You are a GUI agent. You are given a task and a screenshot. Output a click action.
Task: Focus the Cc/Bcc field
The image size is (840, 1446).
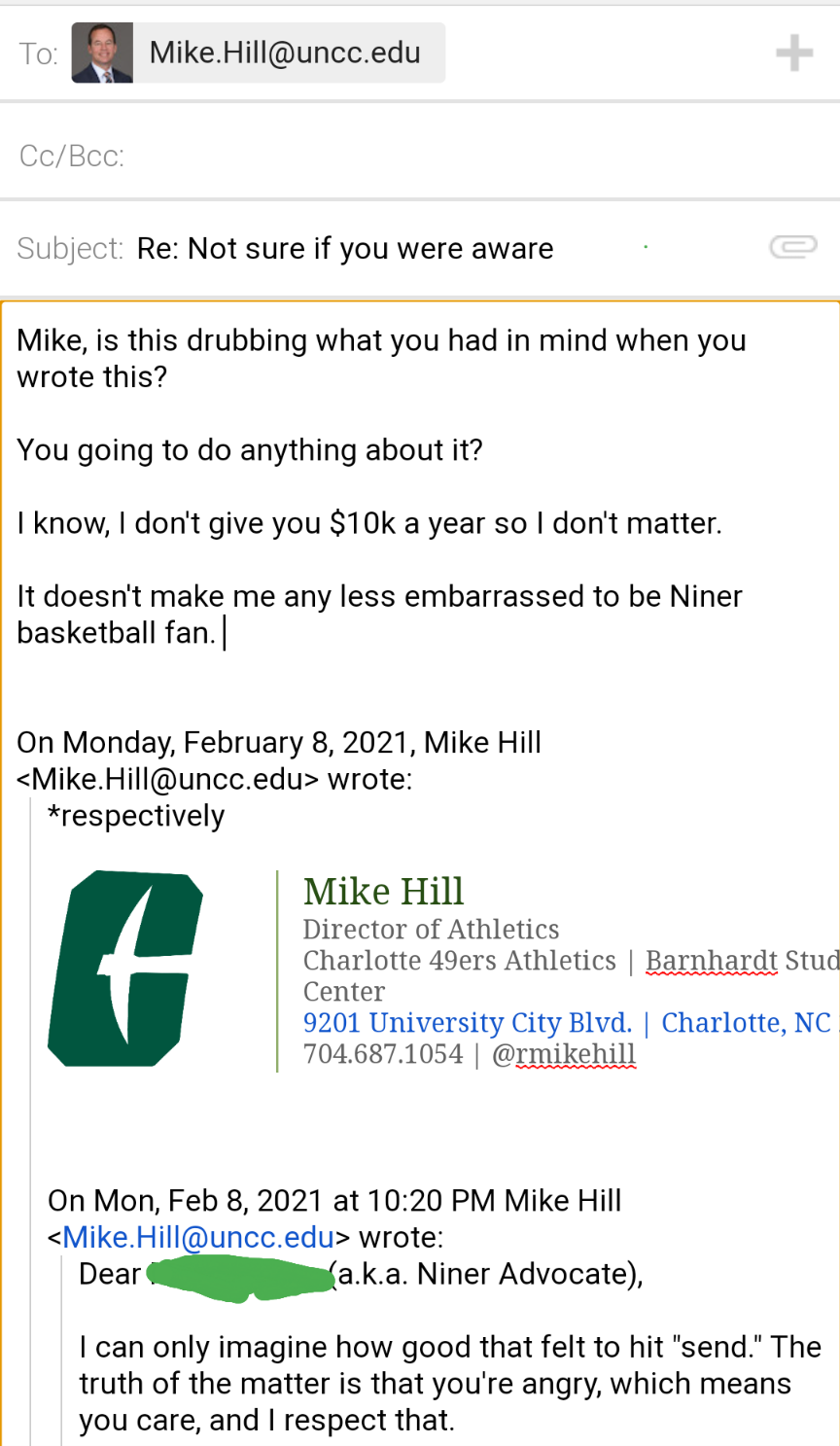[420, 156]
